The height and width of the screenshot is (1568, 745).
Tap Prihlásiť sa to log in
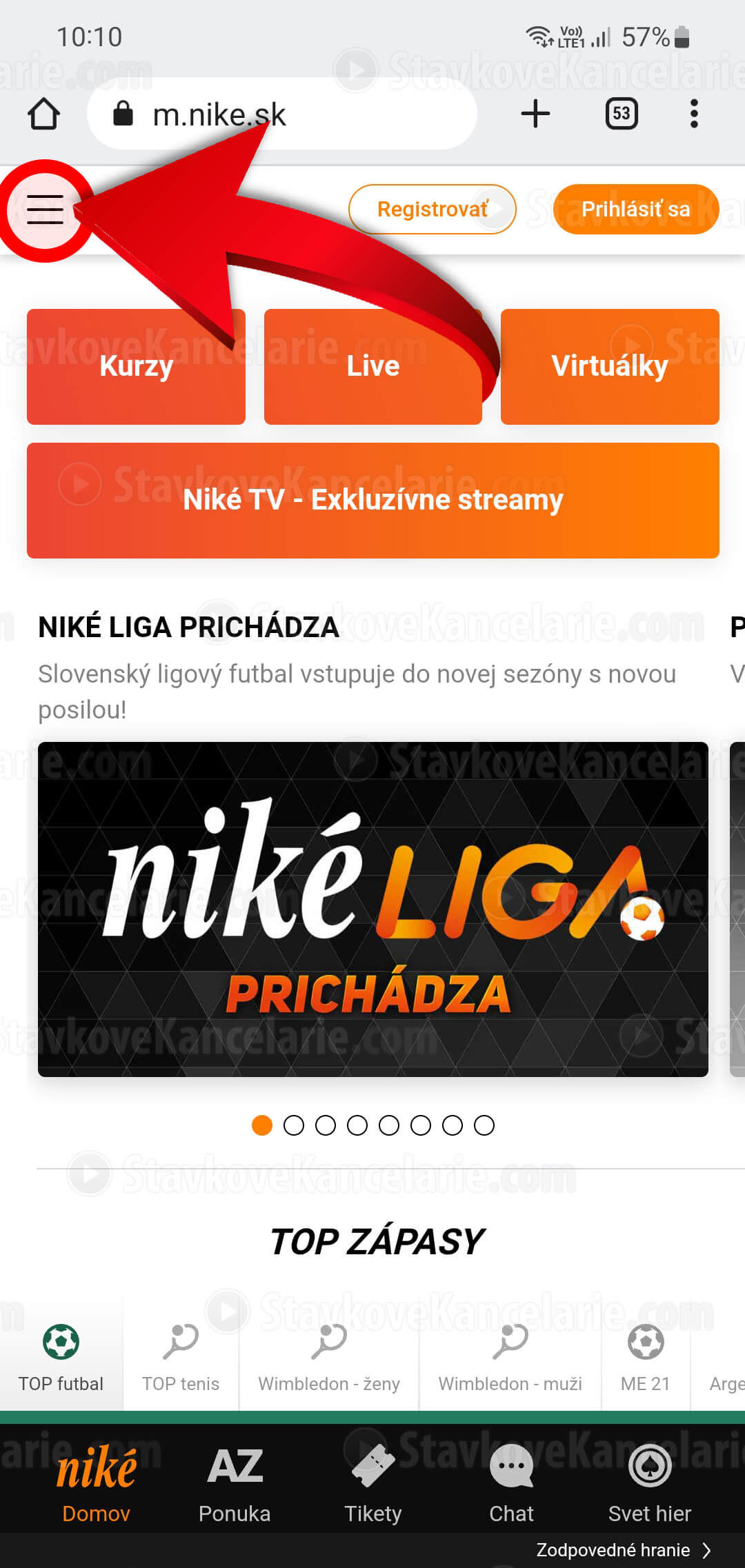tap(636, 209)
